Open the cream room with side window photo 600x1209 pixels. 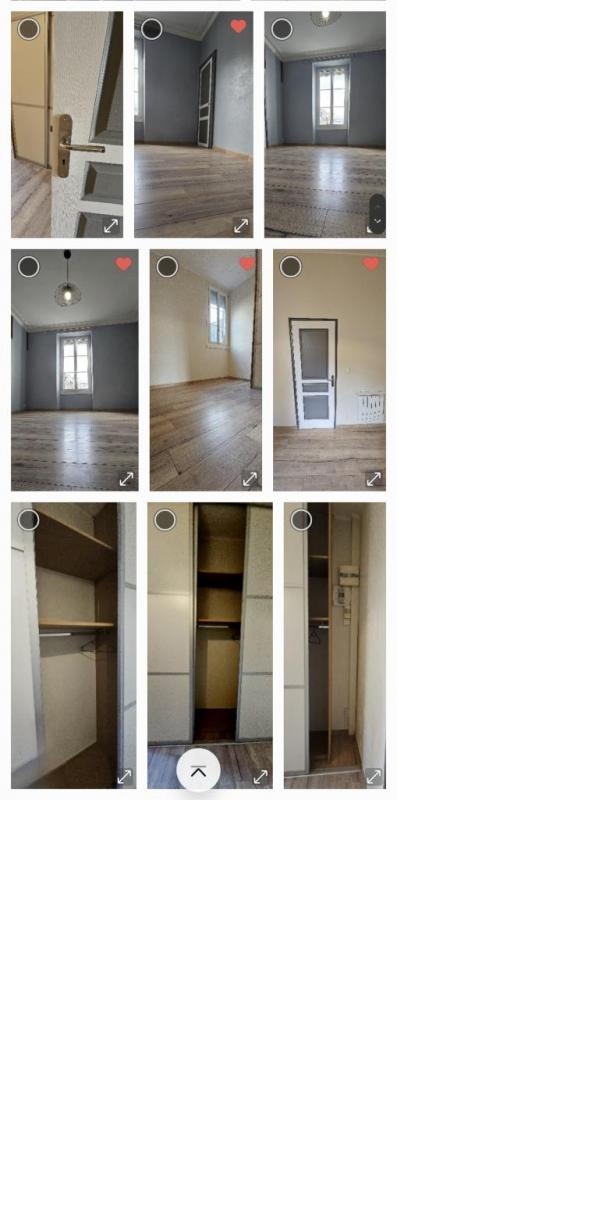205,370
